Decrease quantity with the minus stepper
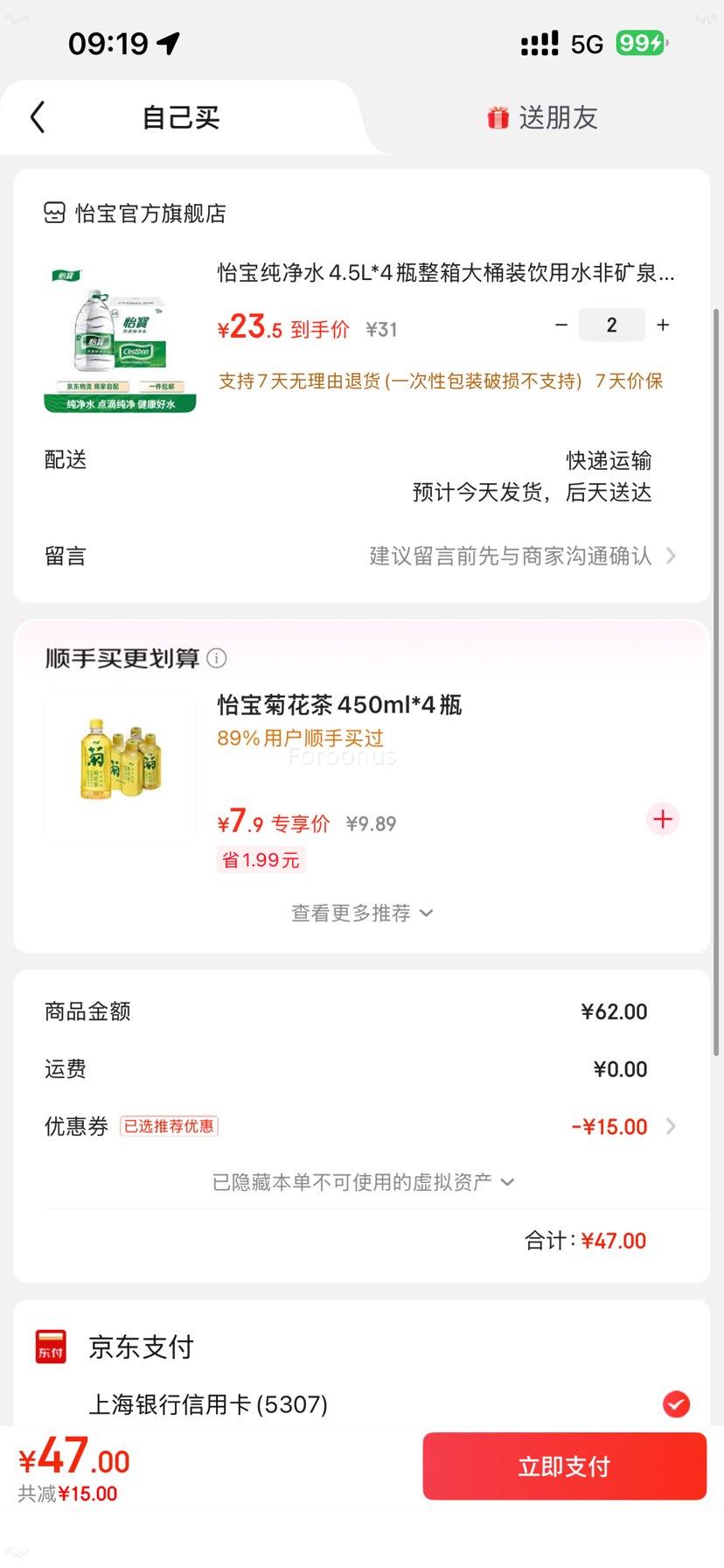 [561, 325]
